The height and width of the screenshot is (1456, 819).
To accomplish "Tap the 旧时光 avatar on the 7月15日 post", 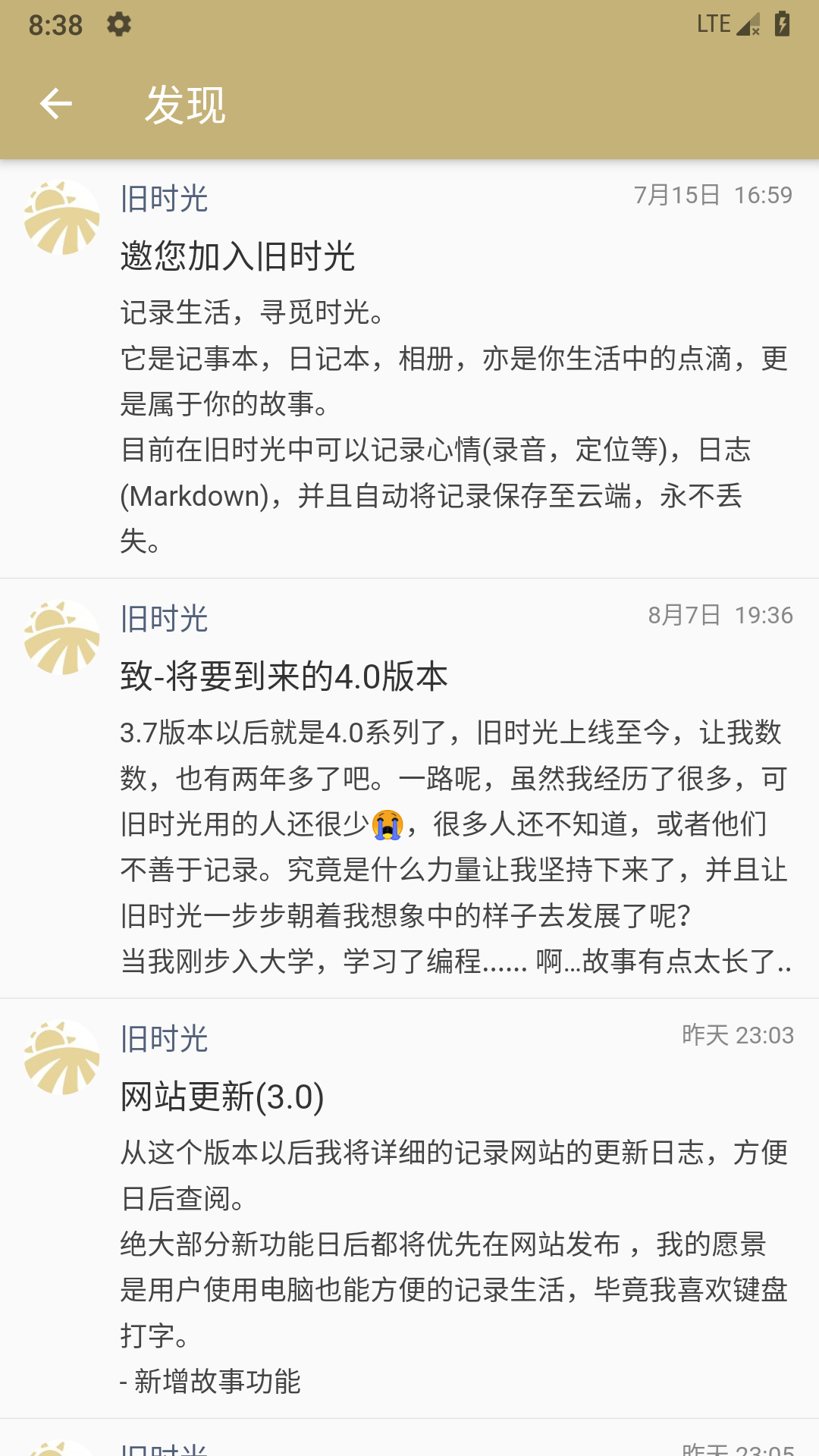I will (61, 218).
